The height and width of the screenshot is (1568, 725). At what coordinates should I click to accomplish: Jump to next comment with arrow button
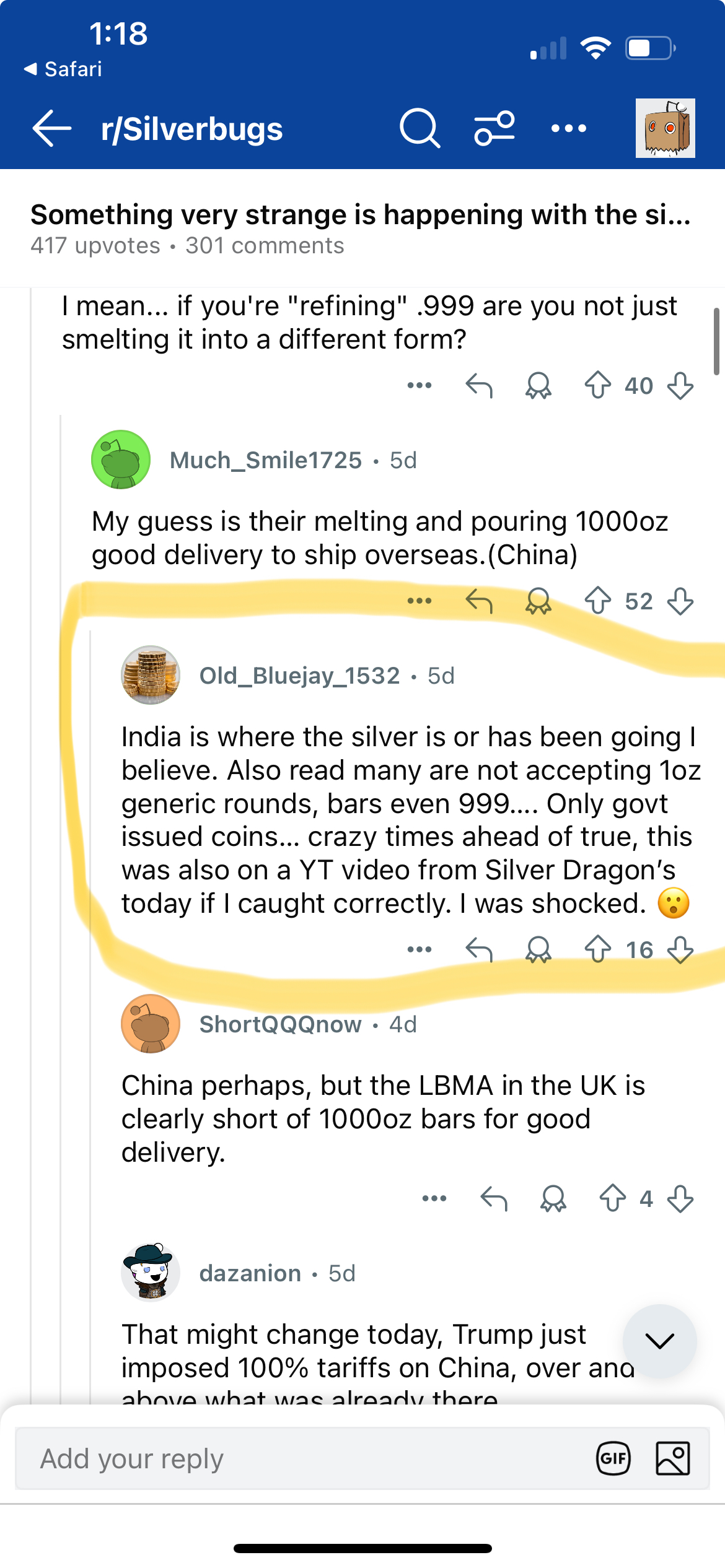pyautogui.click(x=659, y=1341)
